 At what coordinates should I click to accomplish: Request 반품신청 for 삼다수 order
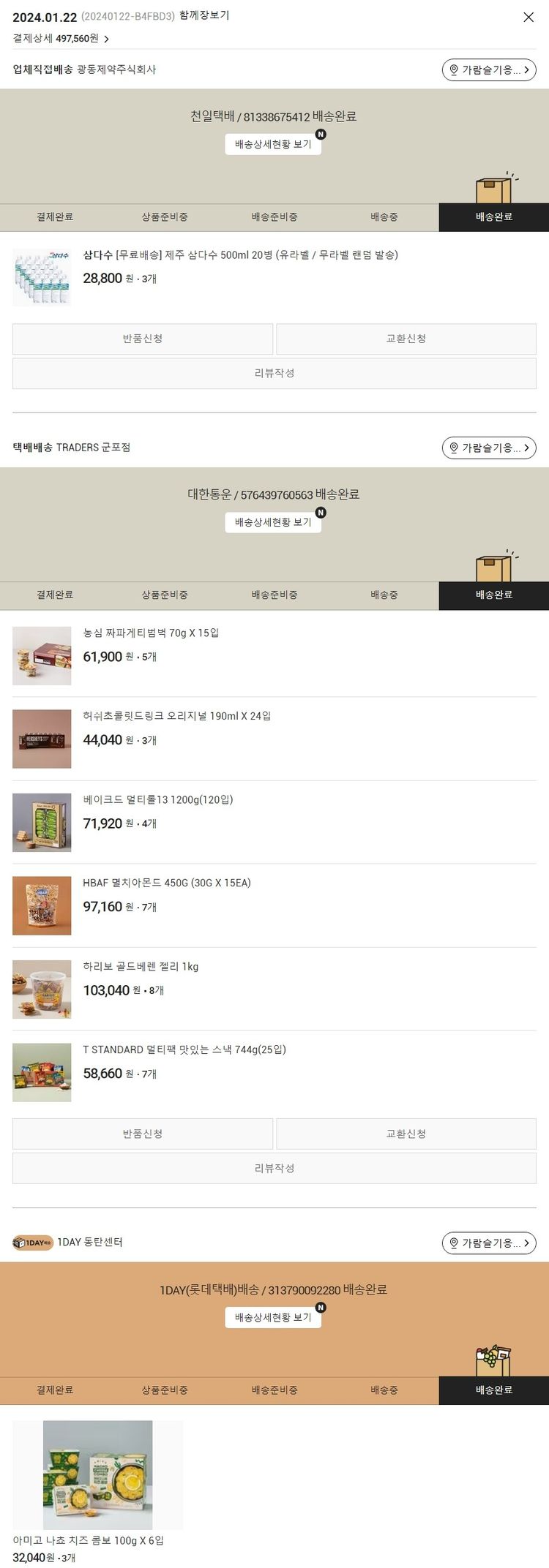pyautogui.click(x=143, y=339)
